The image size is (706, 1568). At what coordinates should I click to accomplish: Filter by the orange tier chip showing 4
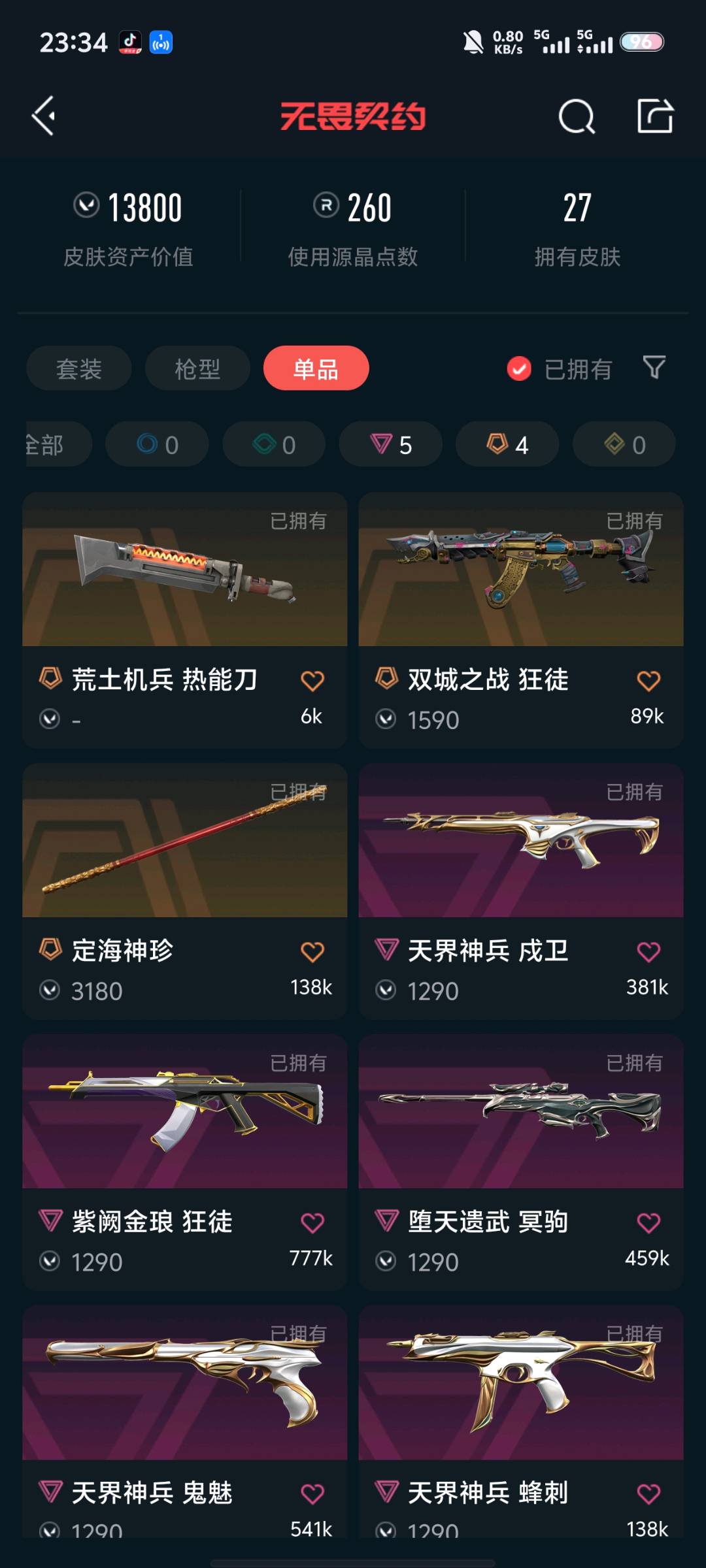point(507,444)
